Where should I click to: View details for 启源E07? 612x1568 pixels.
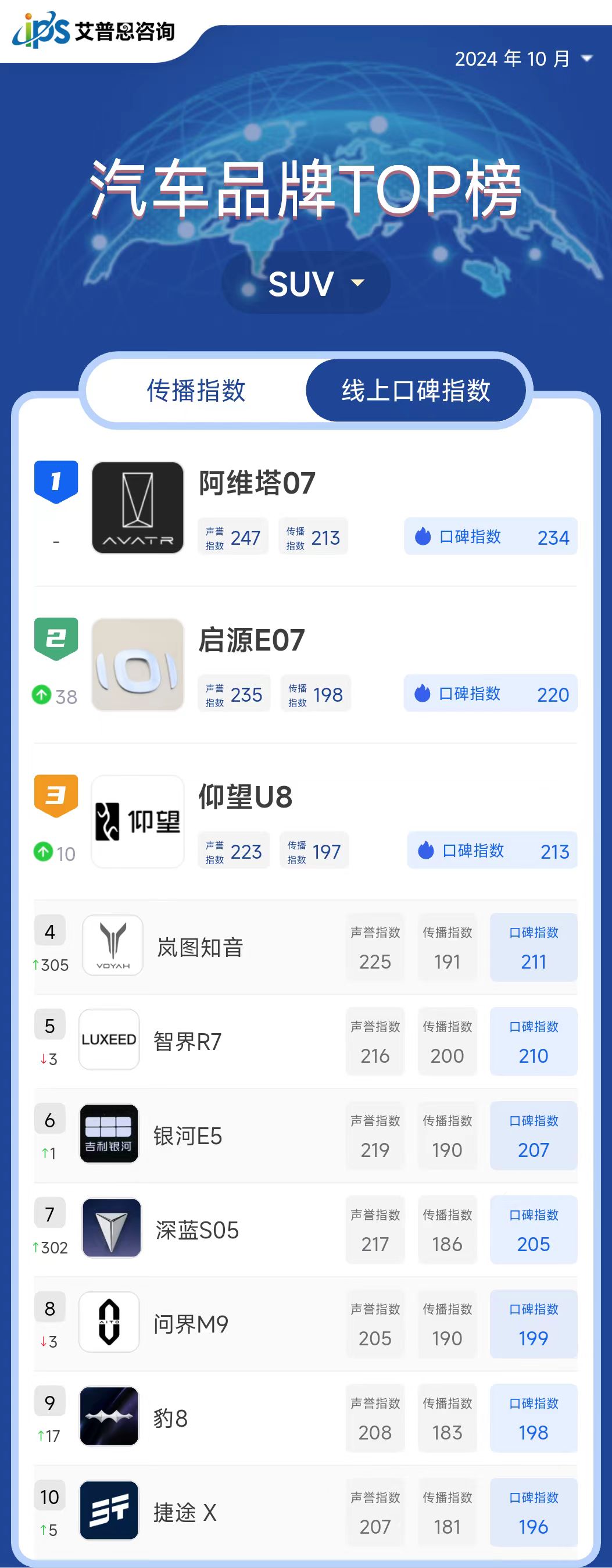[251, 640]
